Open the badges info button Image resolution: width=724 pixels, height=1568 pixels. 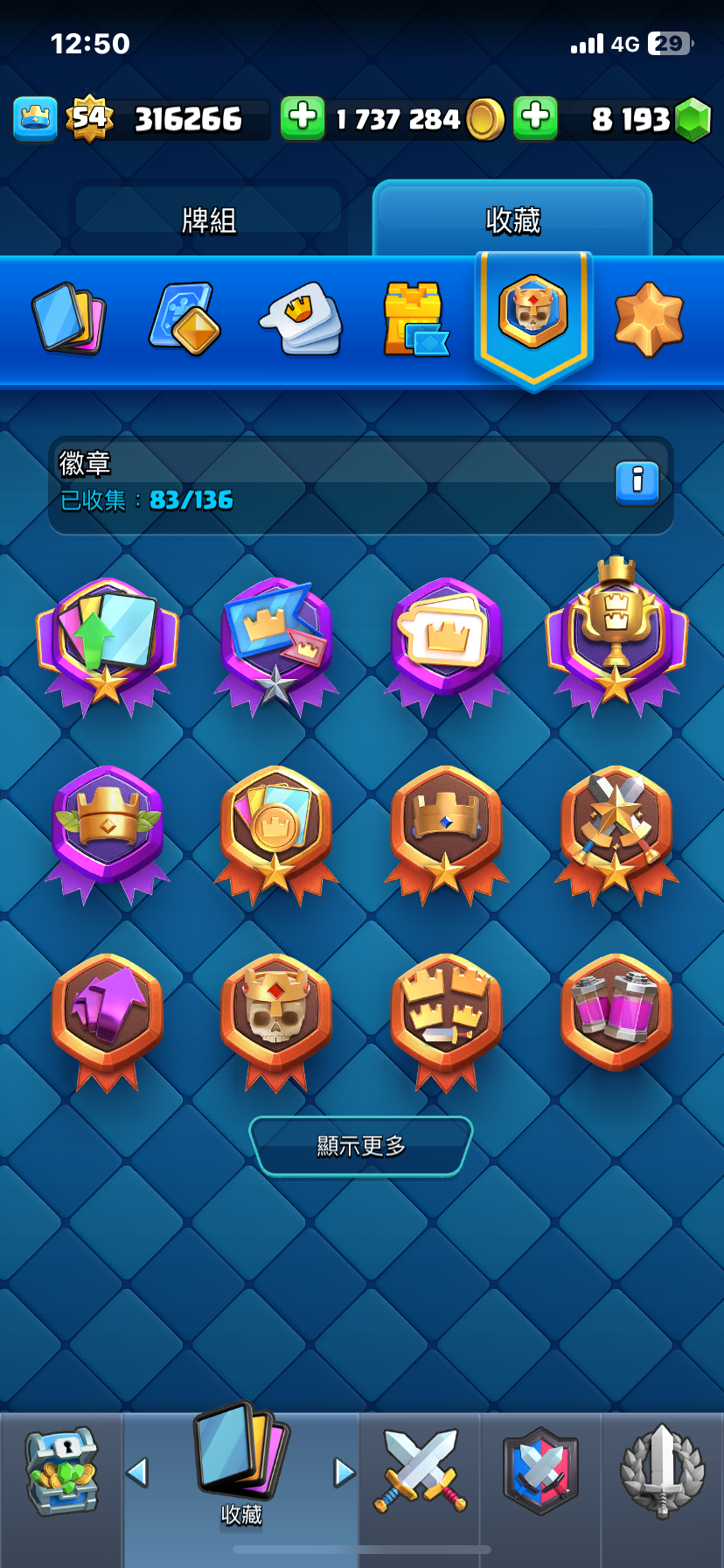pyautogui.click(x=637, y=483)
